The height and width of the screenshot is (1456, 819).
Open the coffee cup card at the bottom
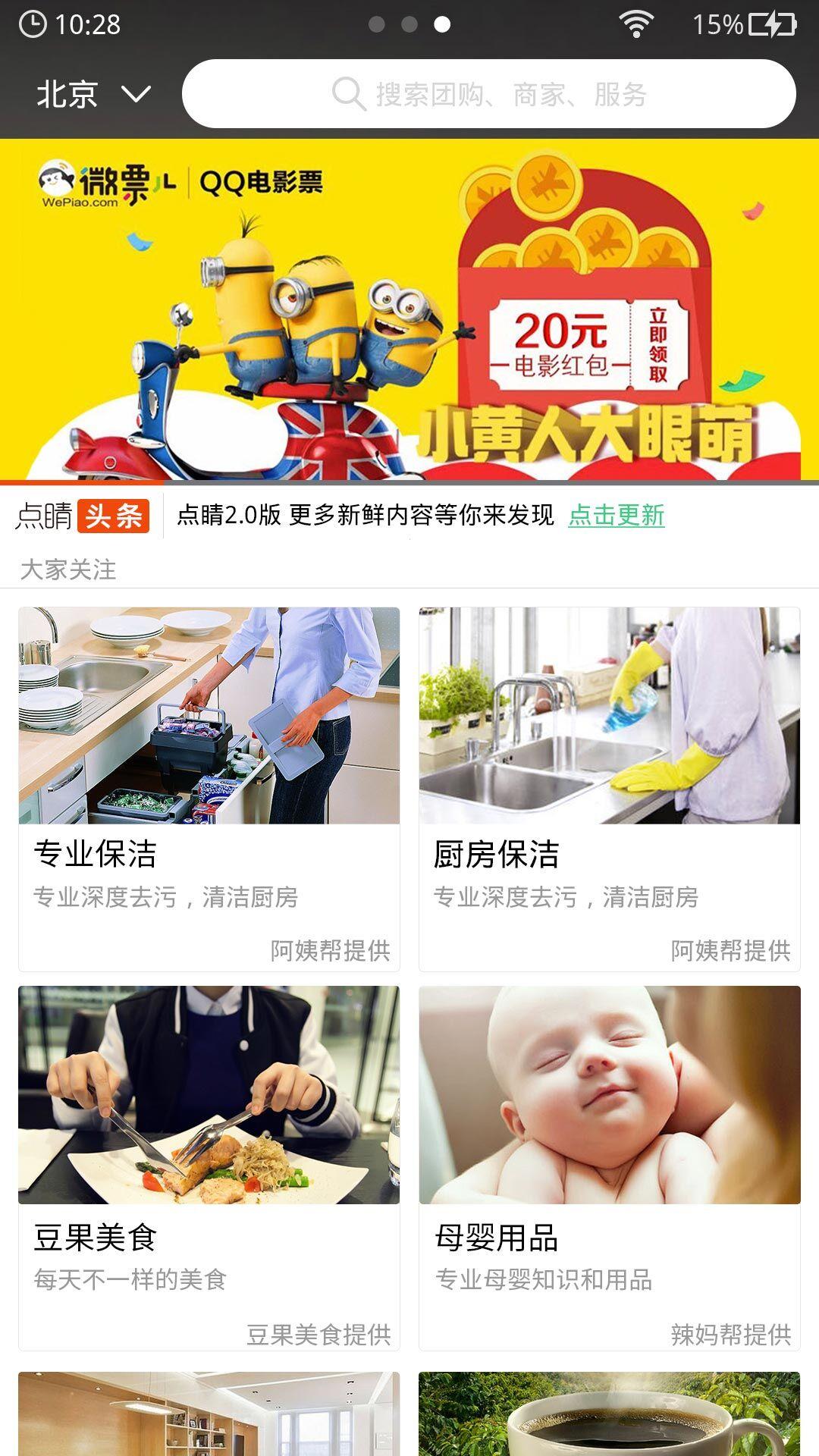[610, 1414]
